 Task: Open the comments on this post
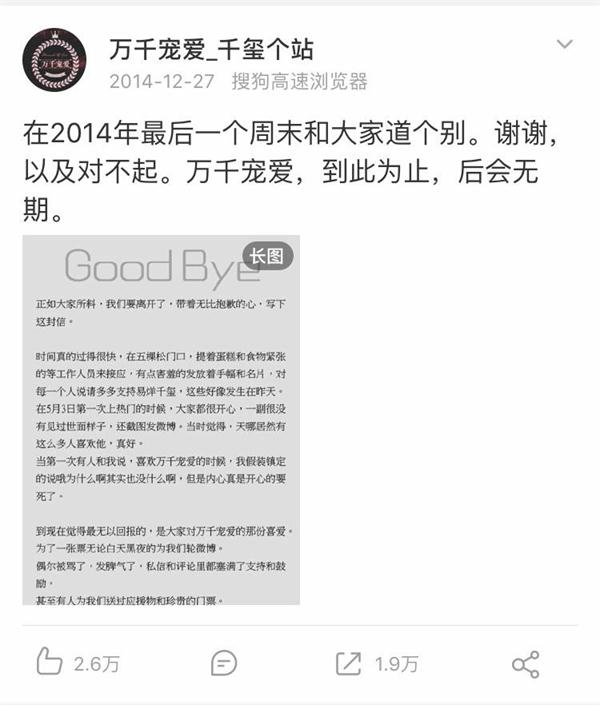click(224, 662)
